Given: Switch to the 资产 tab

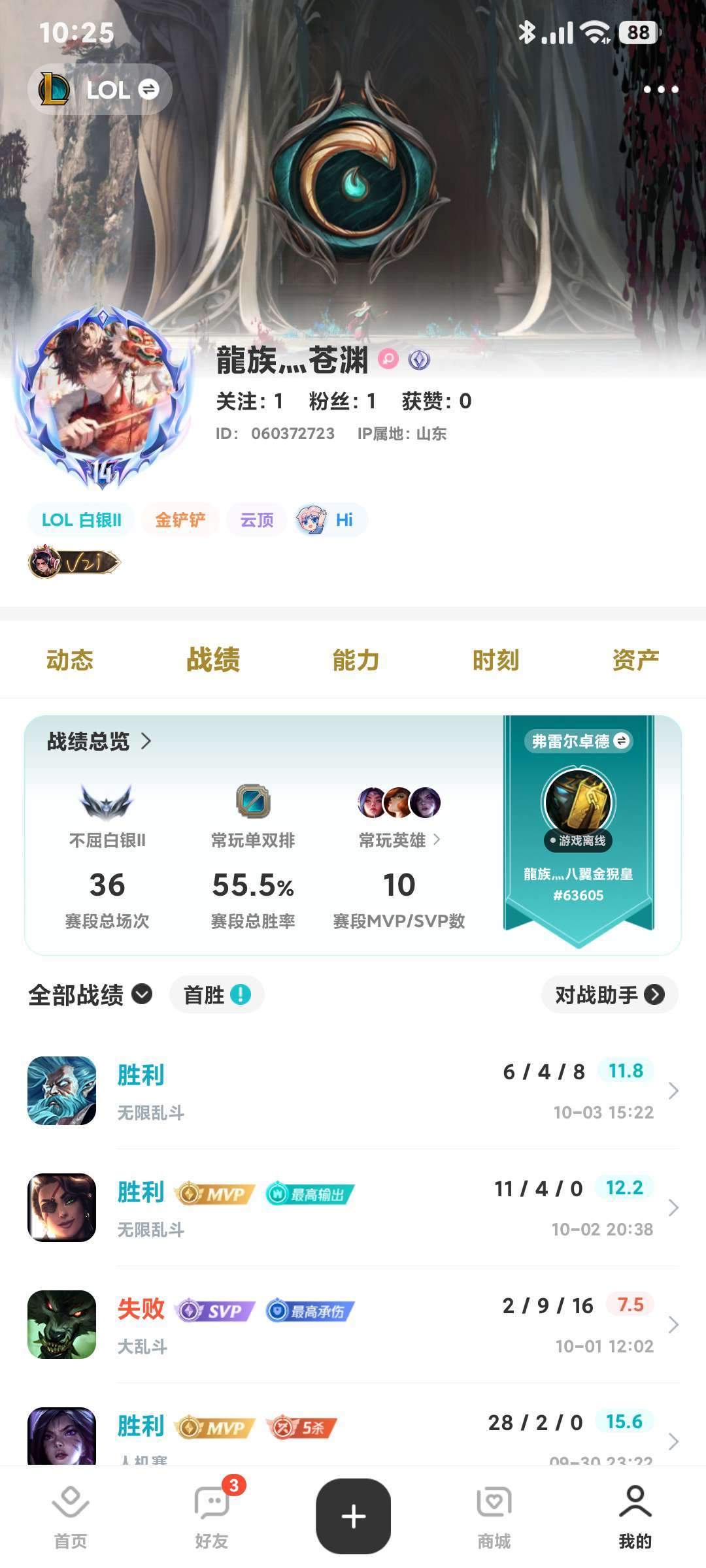Looking at the screenshot, I should click(x=635, y=660).
